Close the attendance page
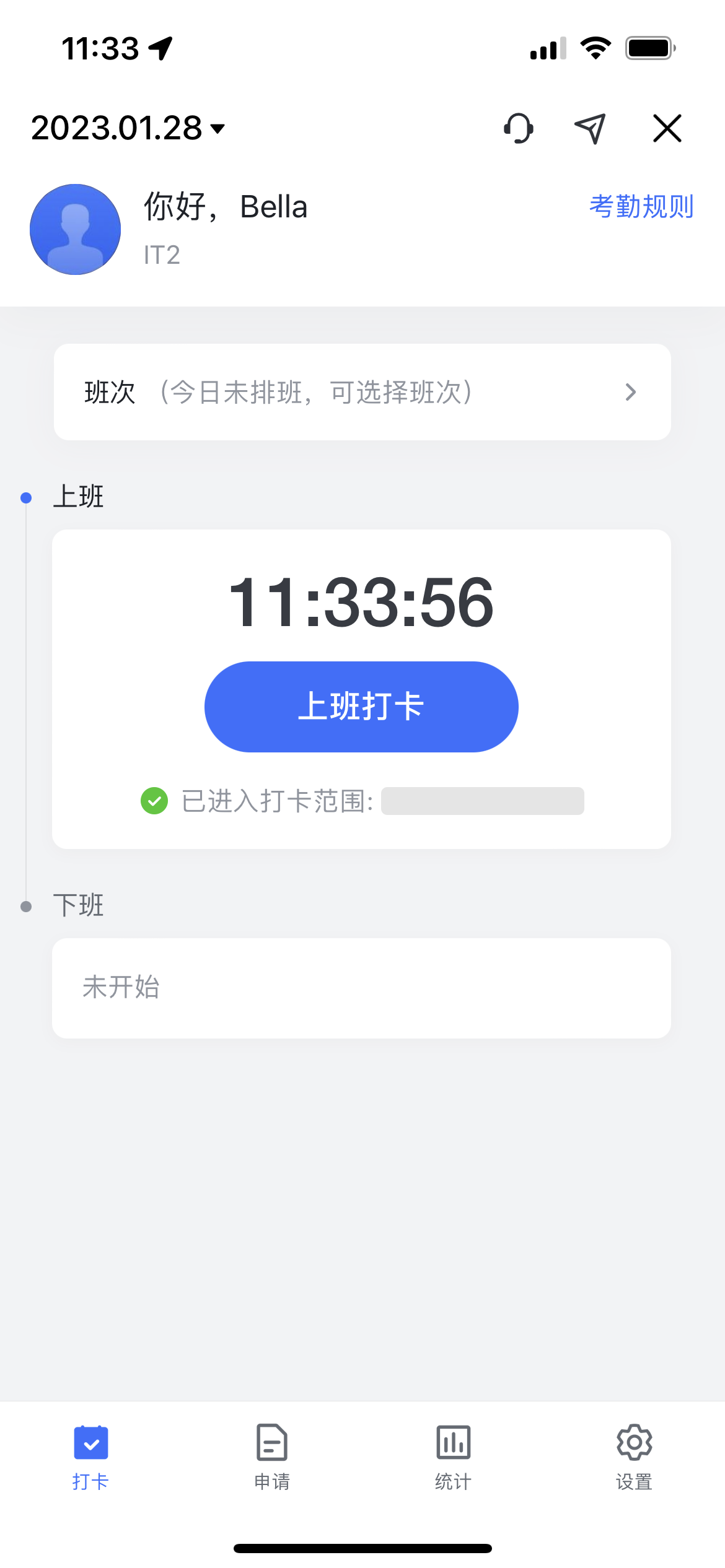Image resolution: width=725 pixels, height=1568 pixels. click(x=667, y=129)
